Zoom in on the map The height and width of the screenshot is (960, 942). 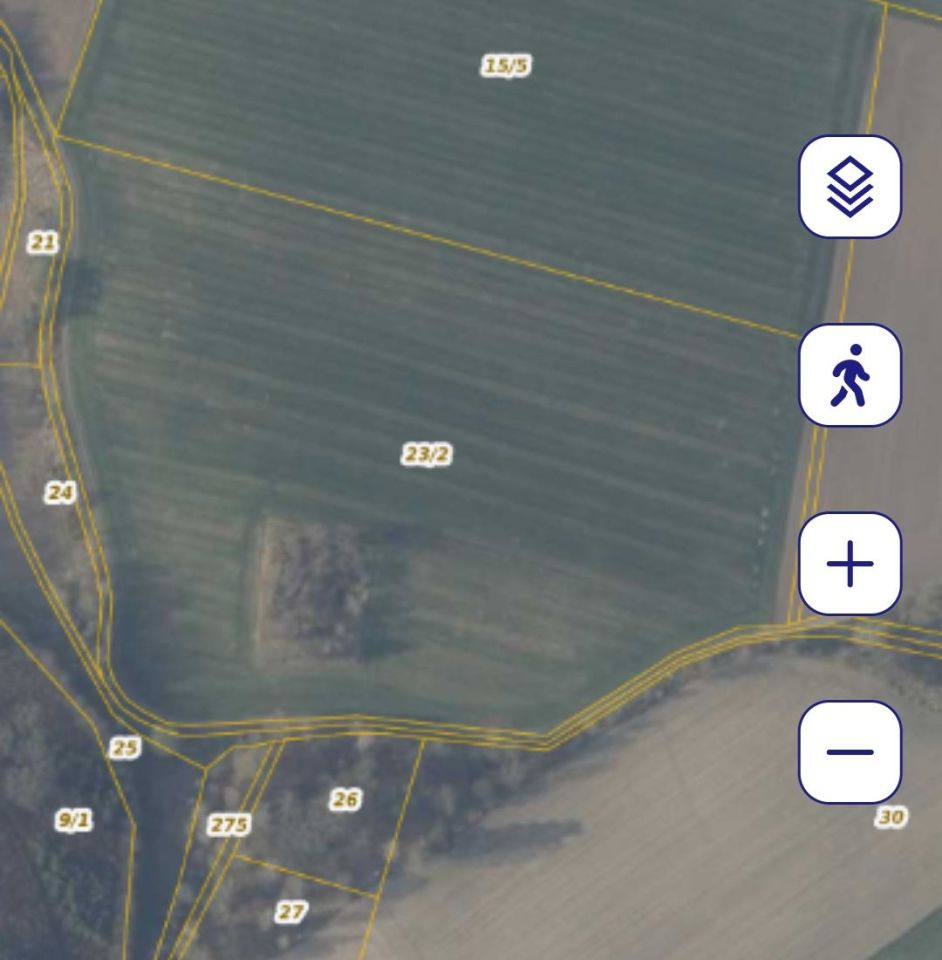click(x=850, y=564)
